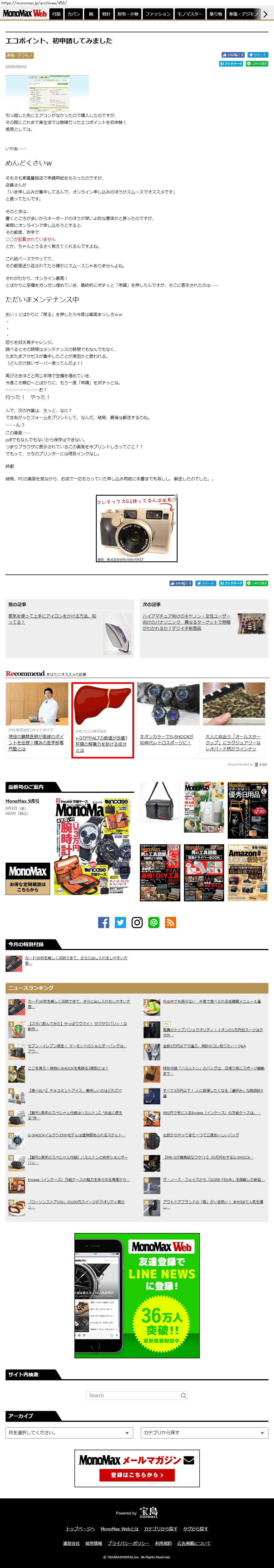Open the 付録 category tab
Screen dimensions: 274x1568
tap(57, 13)
